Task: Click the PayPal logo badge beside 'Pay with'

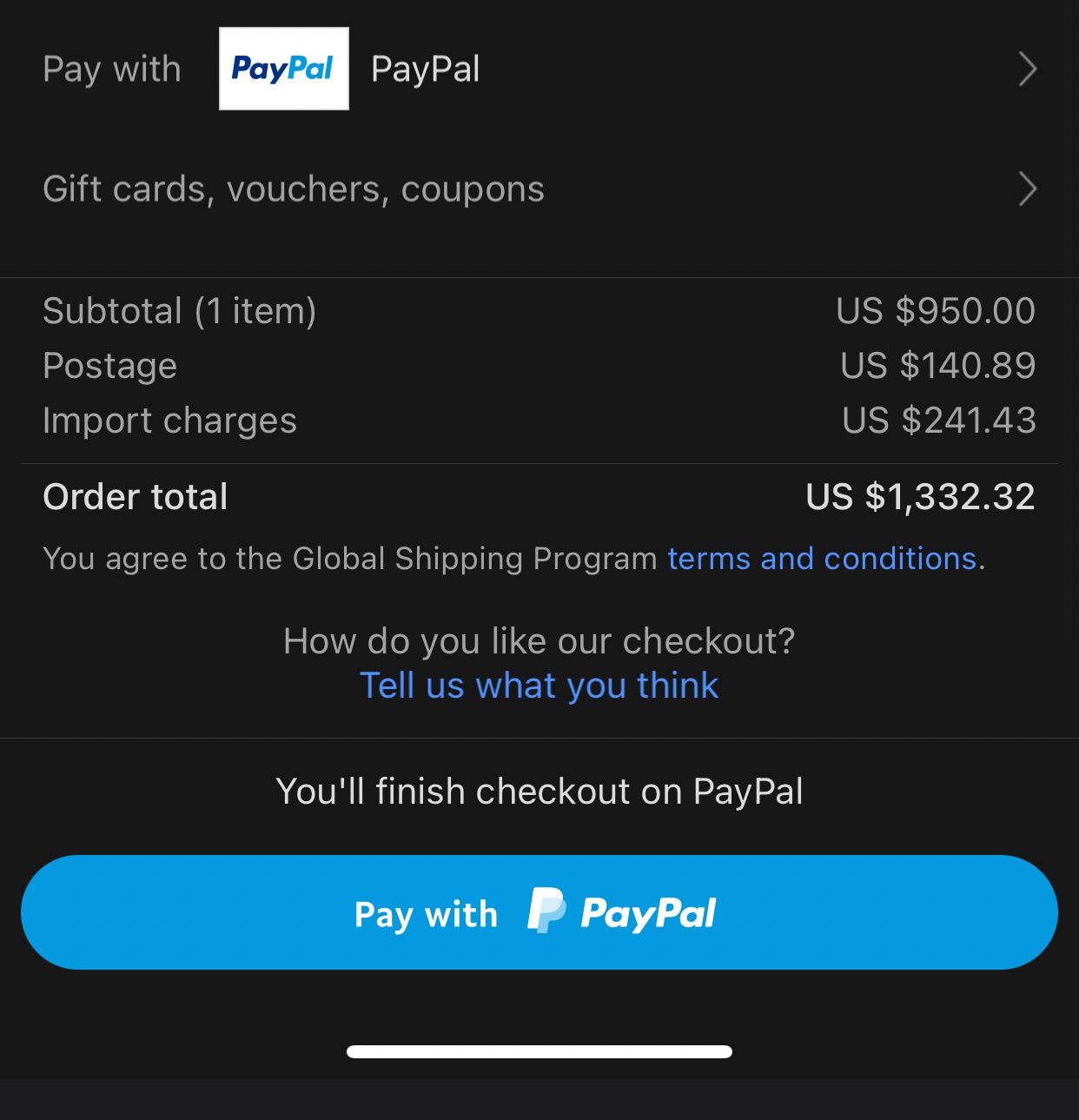Action: click(x=283, y=69)
